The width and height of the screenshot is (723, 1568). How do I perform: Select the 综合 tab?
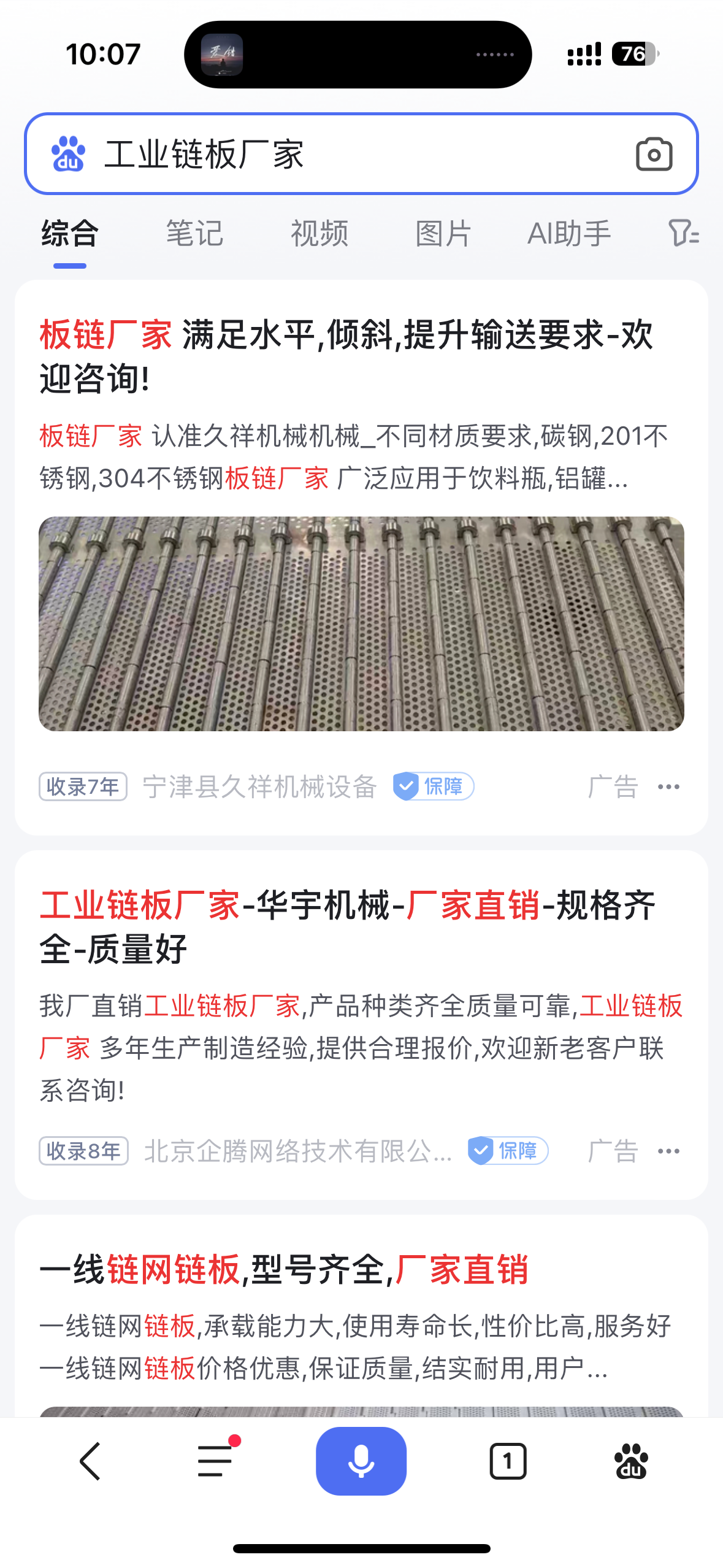[x=70, y=234]
